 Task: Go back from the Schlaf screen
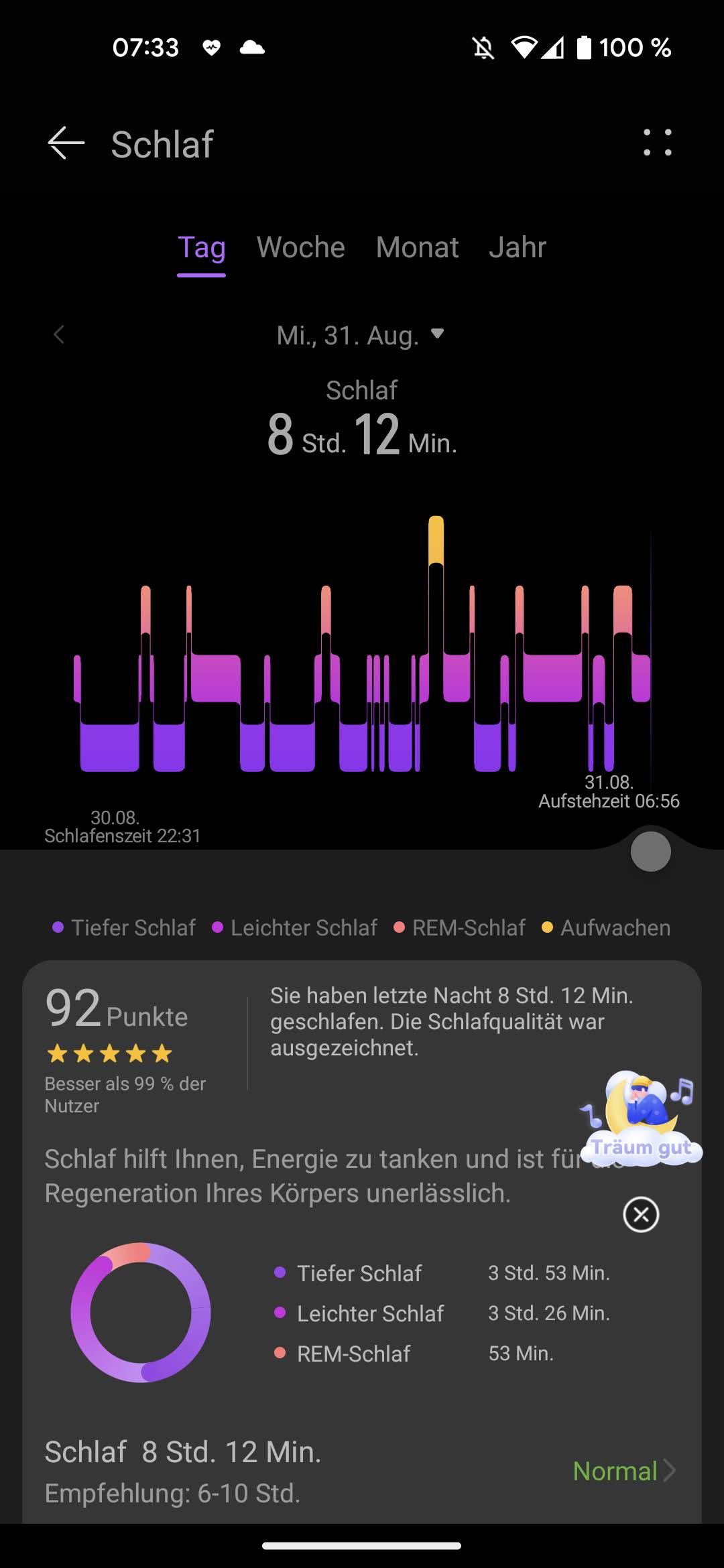[x=66, y=143]
